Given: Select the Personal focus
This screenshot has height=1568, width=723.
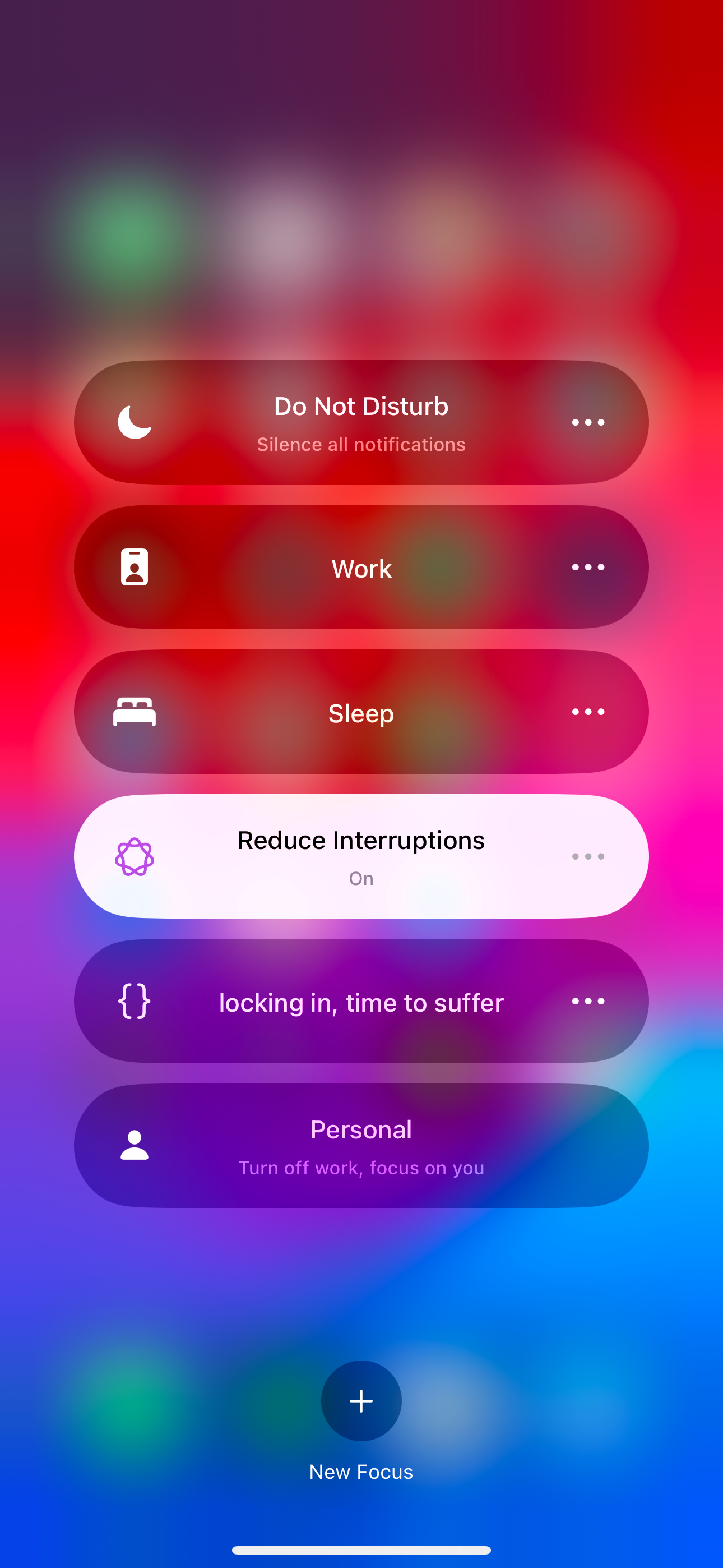Looking at the screenshot, I should [x=361, y=1146].
